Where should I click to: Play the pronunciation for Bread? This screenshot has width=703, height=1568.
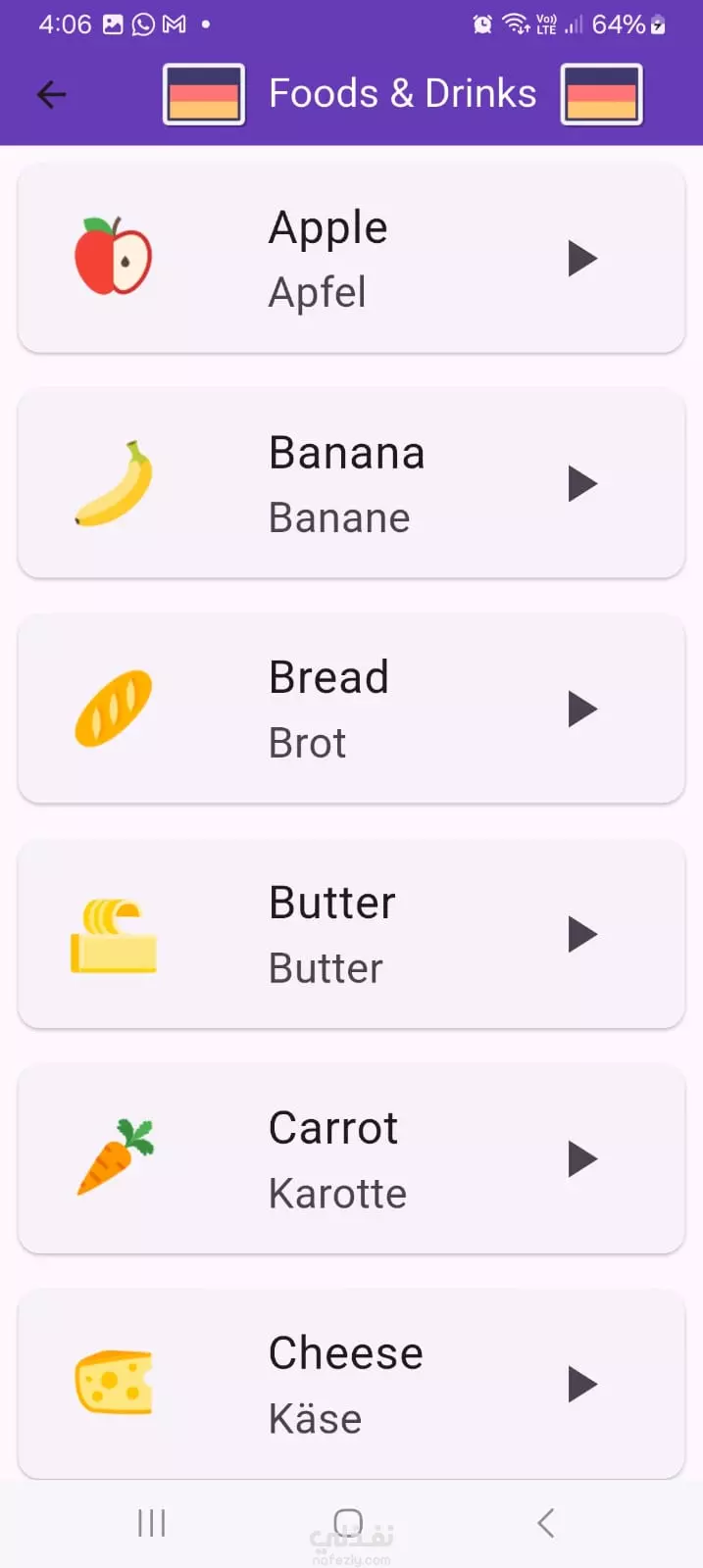(x=582, y=710)
